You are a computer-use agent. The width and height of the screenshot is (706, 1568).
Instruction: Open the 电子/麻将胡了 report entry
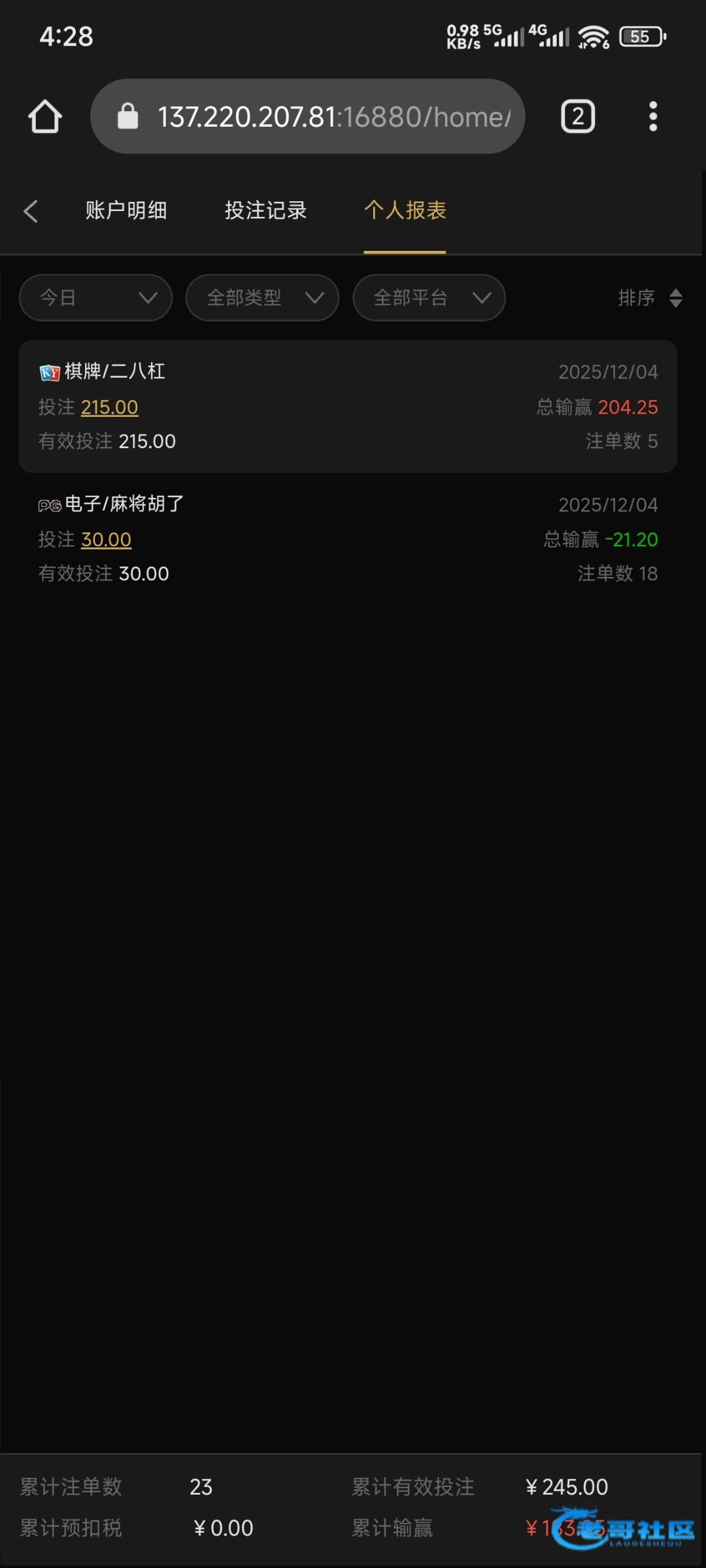348,538
